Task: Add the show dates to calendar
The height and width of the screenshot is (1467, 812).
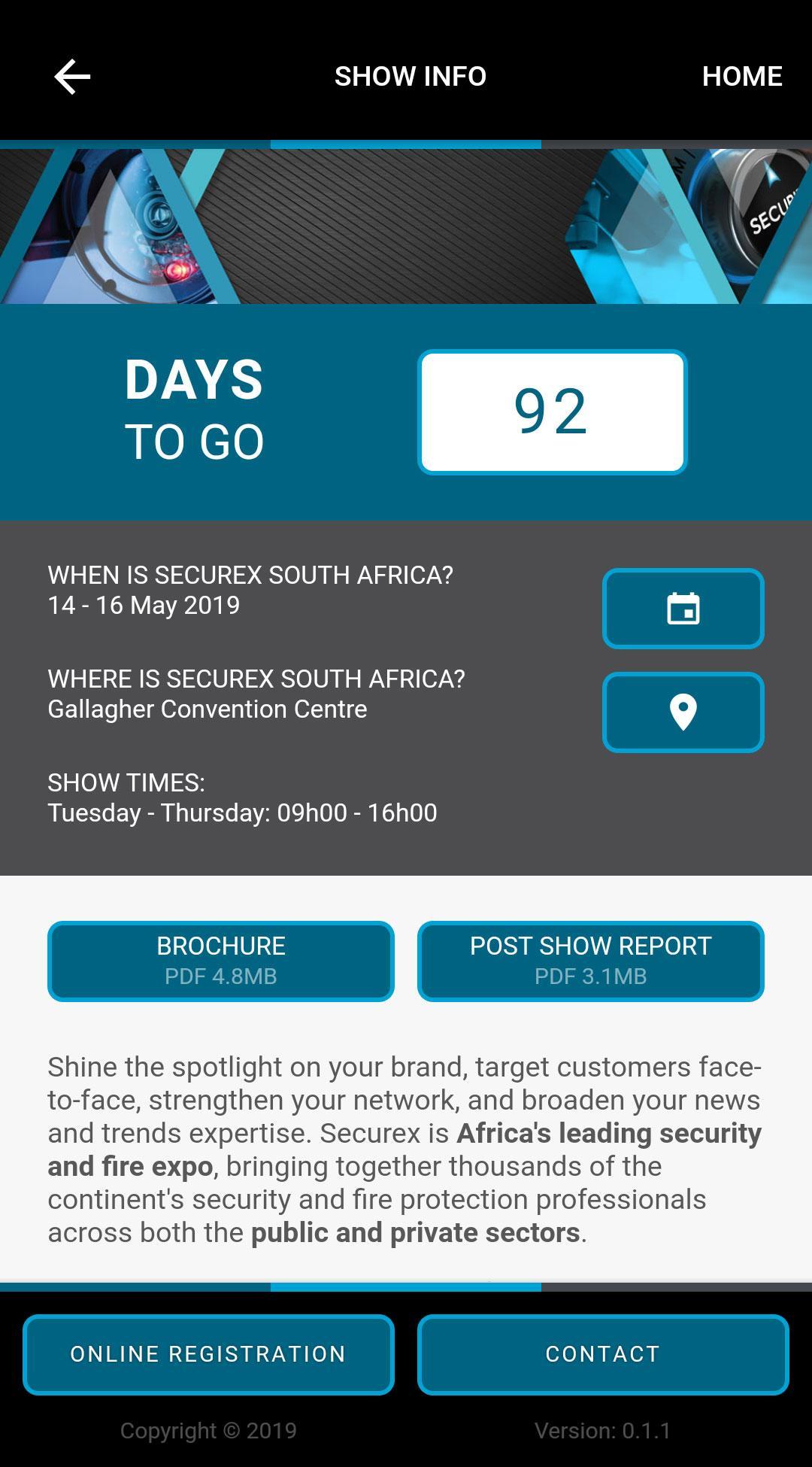Action: (x=683, y=609)
